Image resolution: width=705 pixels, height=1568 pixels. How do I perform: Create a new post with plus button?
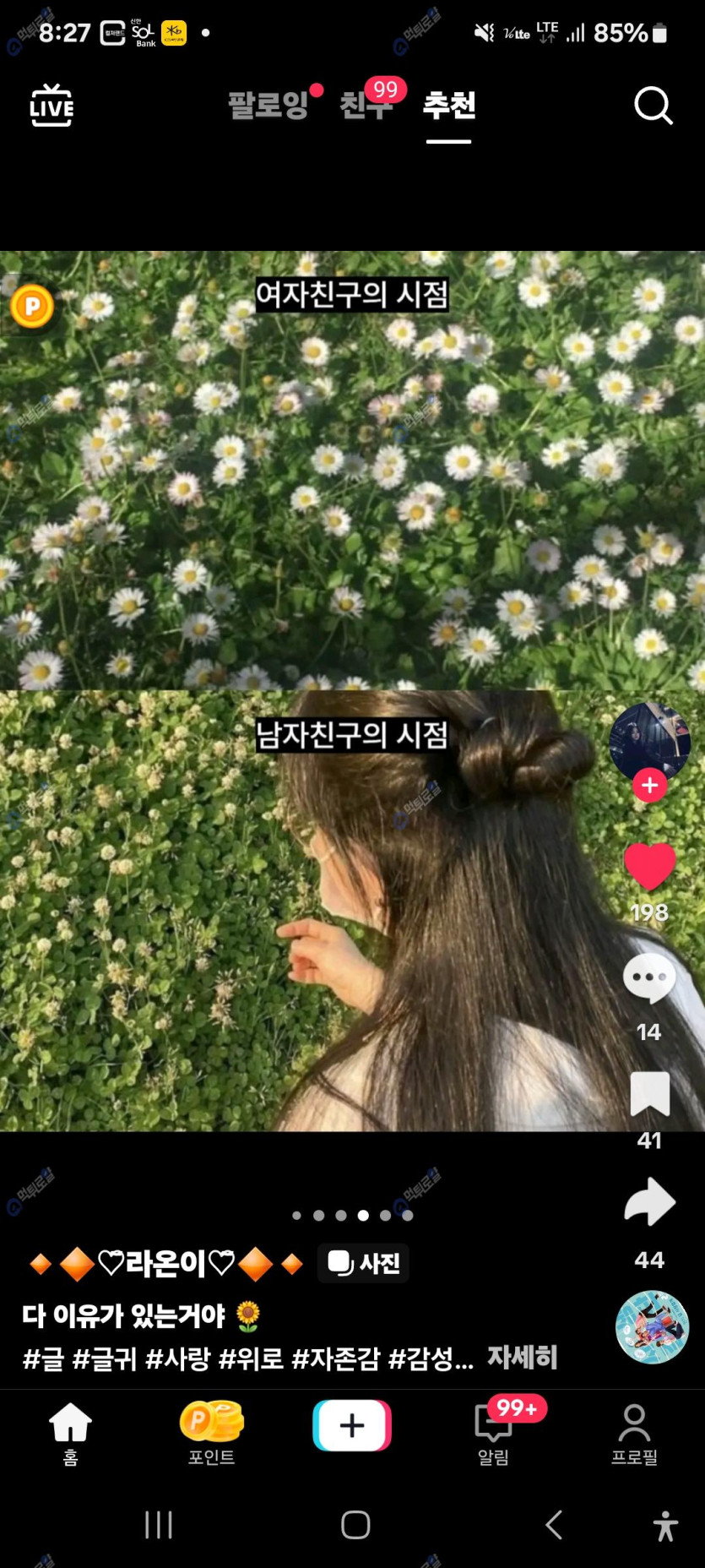tap(352, 1425)
